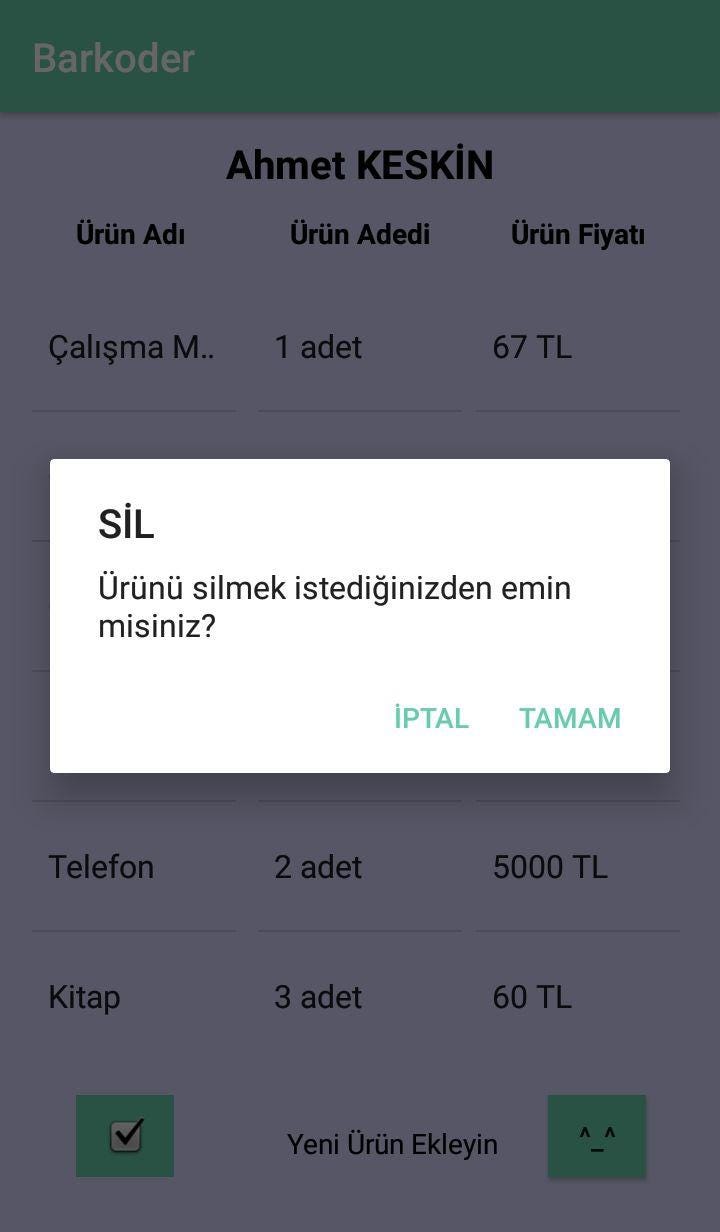This screenshot has height=1232, width=720.
Task: Click the 5000 TL price of Telefon
Action: click(x=550, y=867)
